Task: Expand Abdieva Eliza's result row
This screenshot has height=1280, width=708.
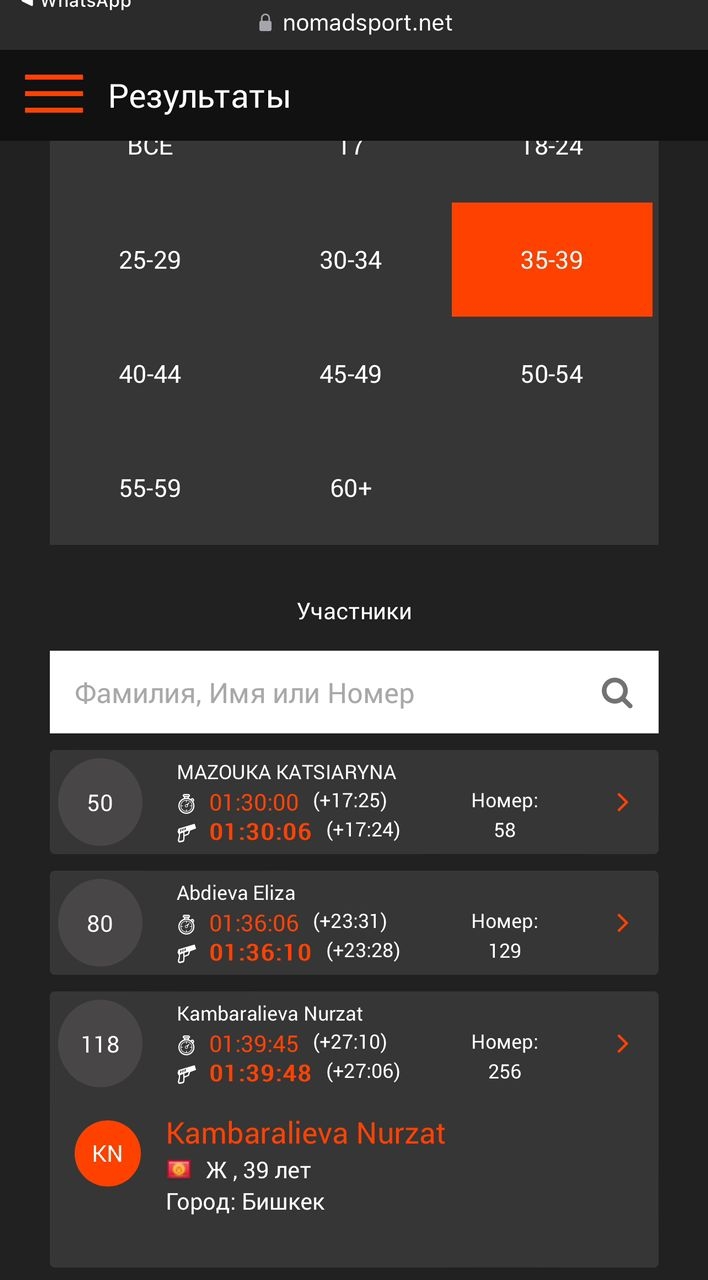Action: [622, 923]
